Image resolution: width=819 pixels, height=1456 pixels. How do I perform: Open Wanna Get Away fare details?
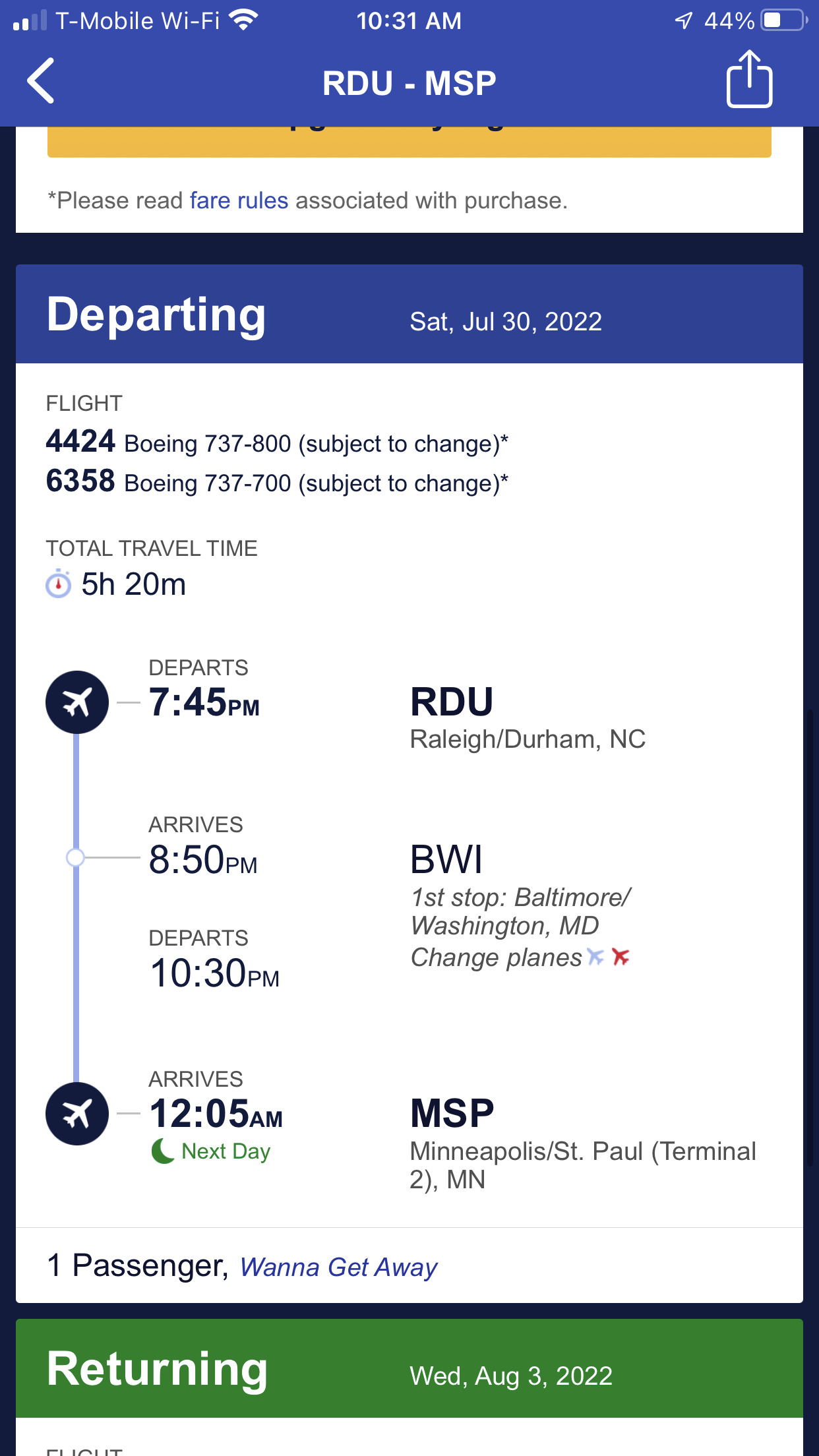coord(338,1267)
